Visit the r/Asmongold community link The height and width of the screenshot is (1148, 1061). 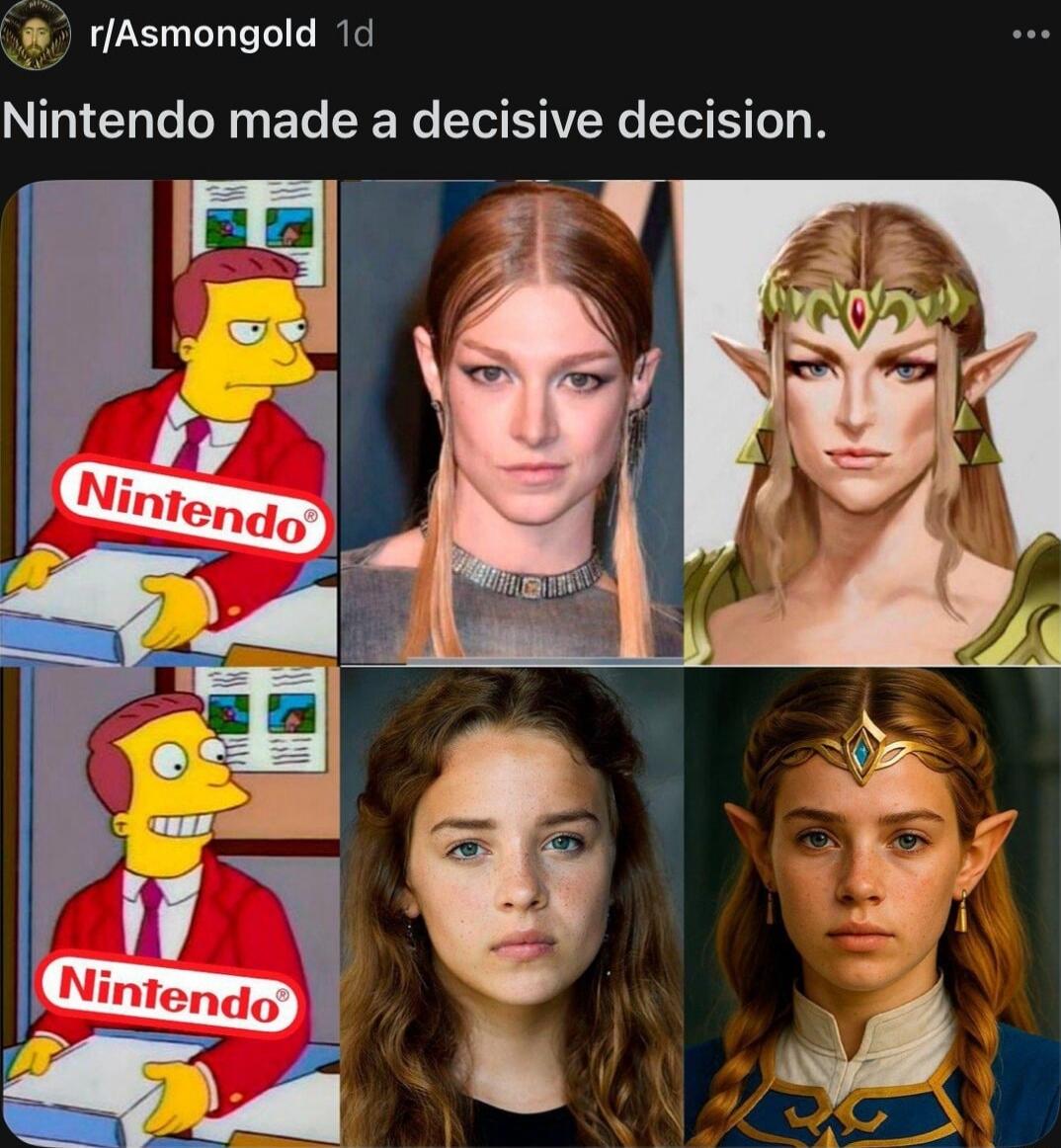click(x=202, y=35)
